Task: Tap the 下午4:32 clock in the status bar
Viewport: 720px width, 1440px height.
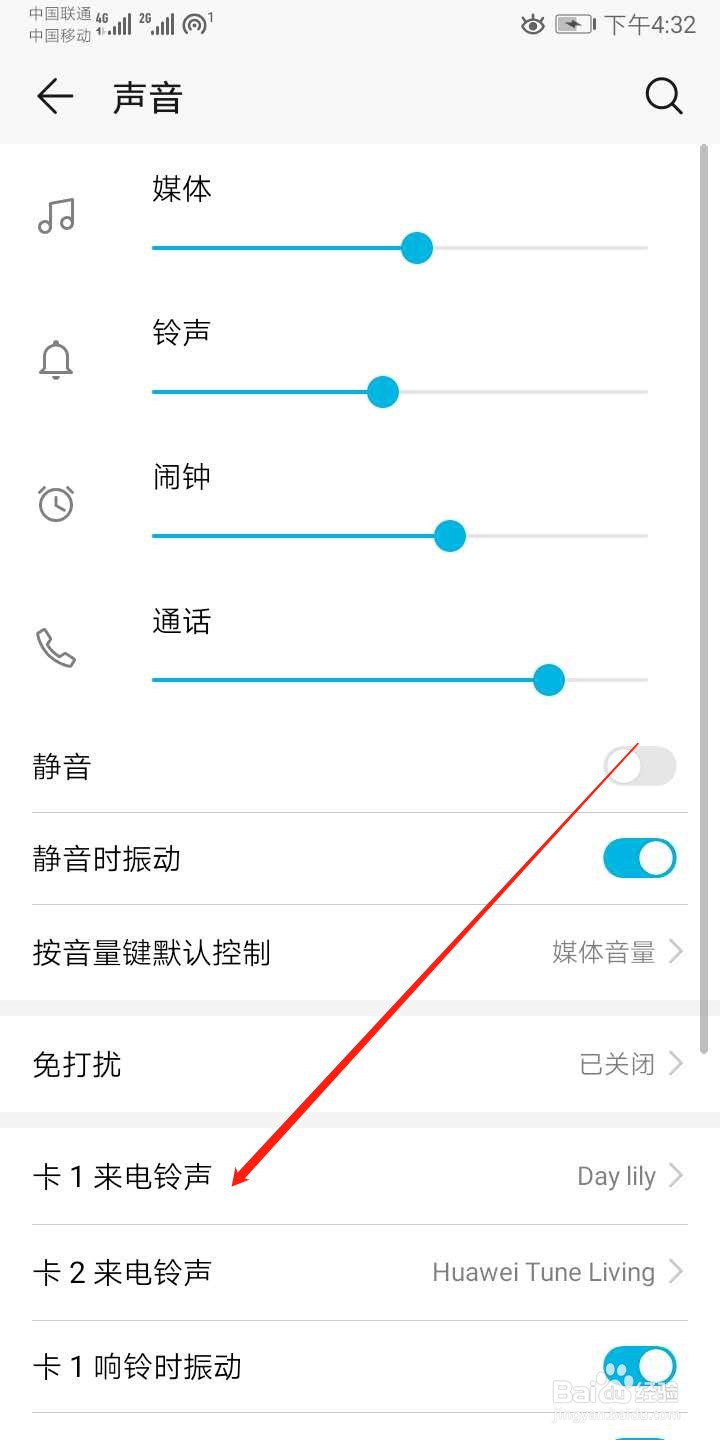Action: point(655,25)
